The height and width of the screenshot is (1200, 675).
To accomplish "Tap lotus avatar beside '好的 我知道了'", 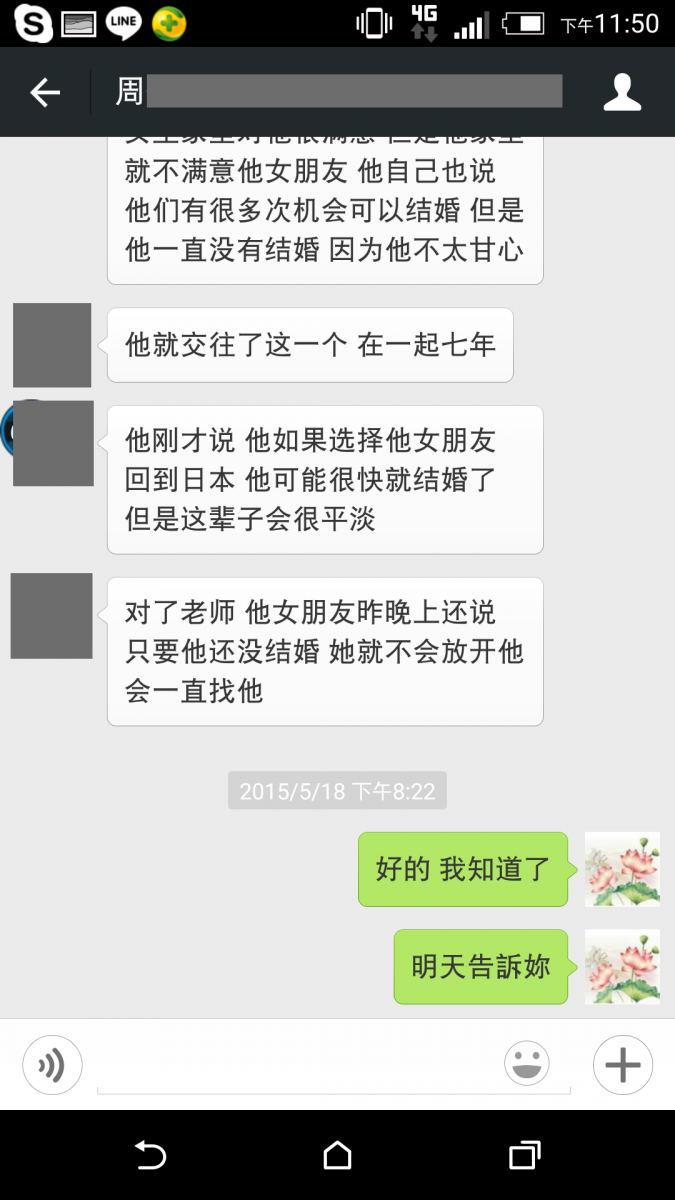I will click(622, 869).
